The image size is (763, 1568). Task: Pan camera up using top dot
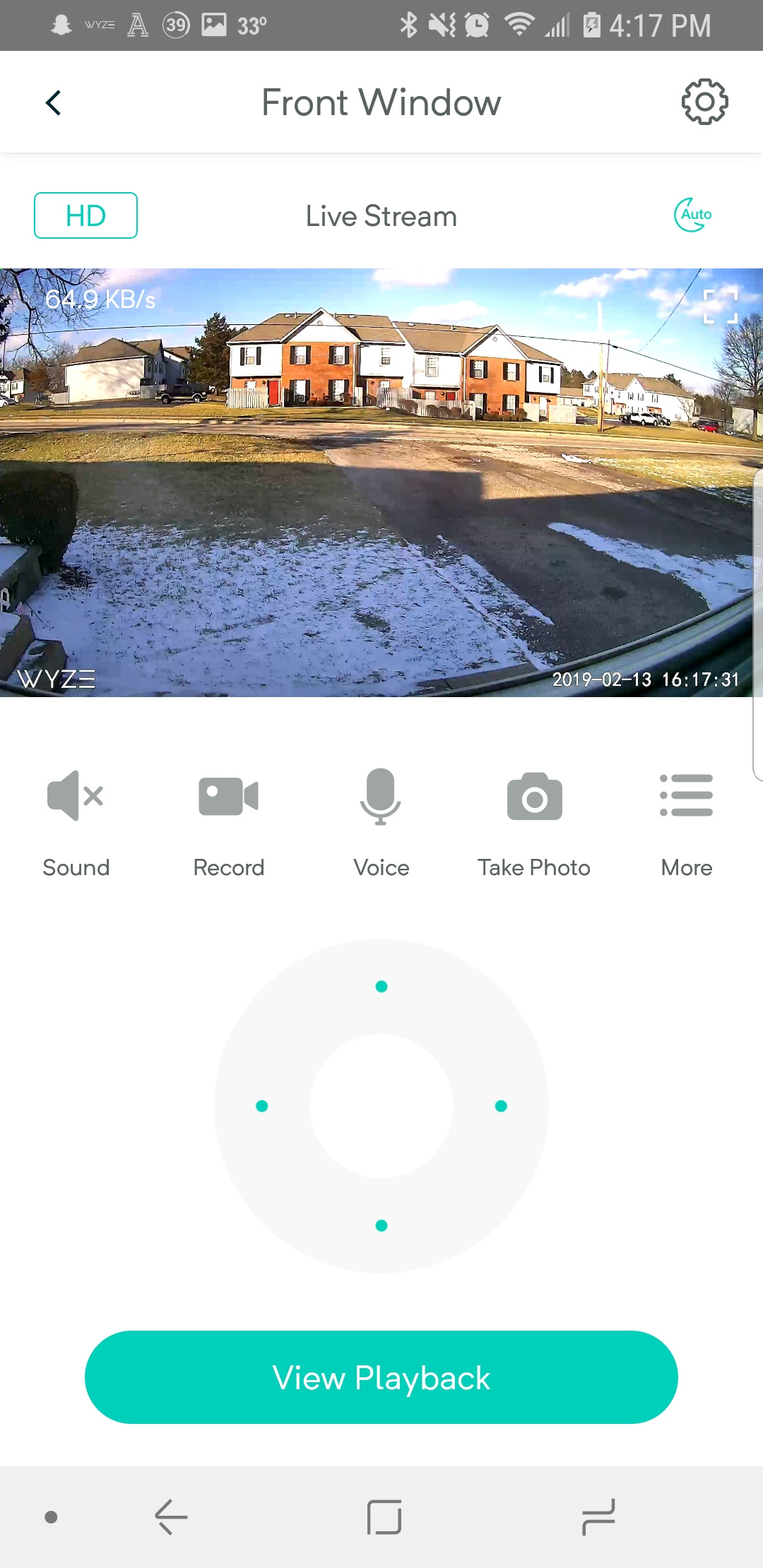(x=381, y=986)
